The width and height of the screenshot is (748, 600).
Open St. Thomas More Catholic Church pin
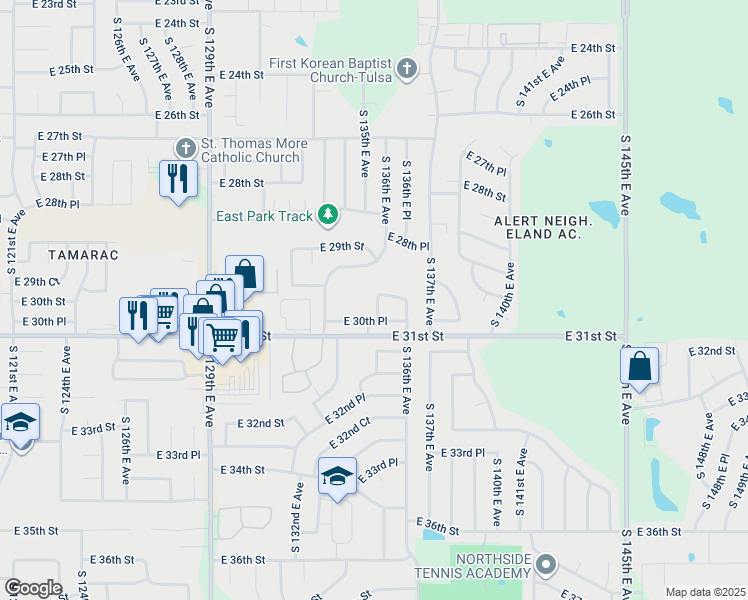[186, 149]
